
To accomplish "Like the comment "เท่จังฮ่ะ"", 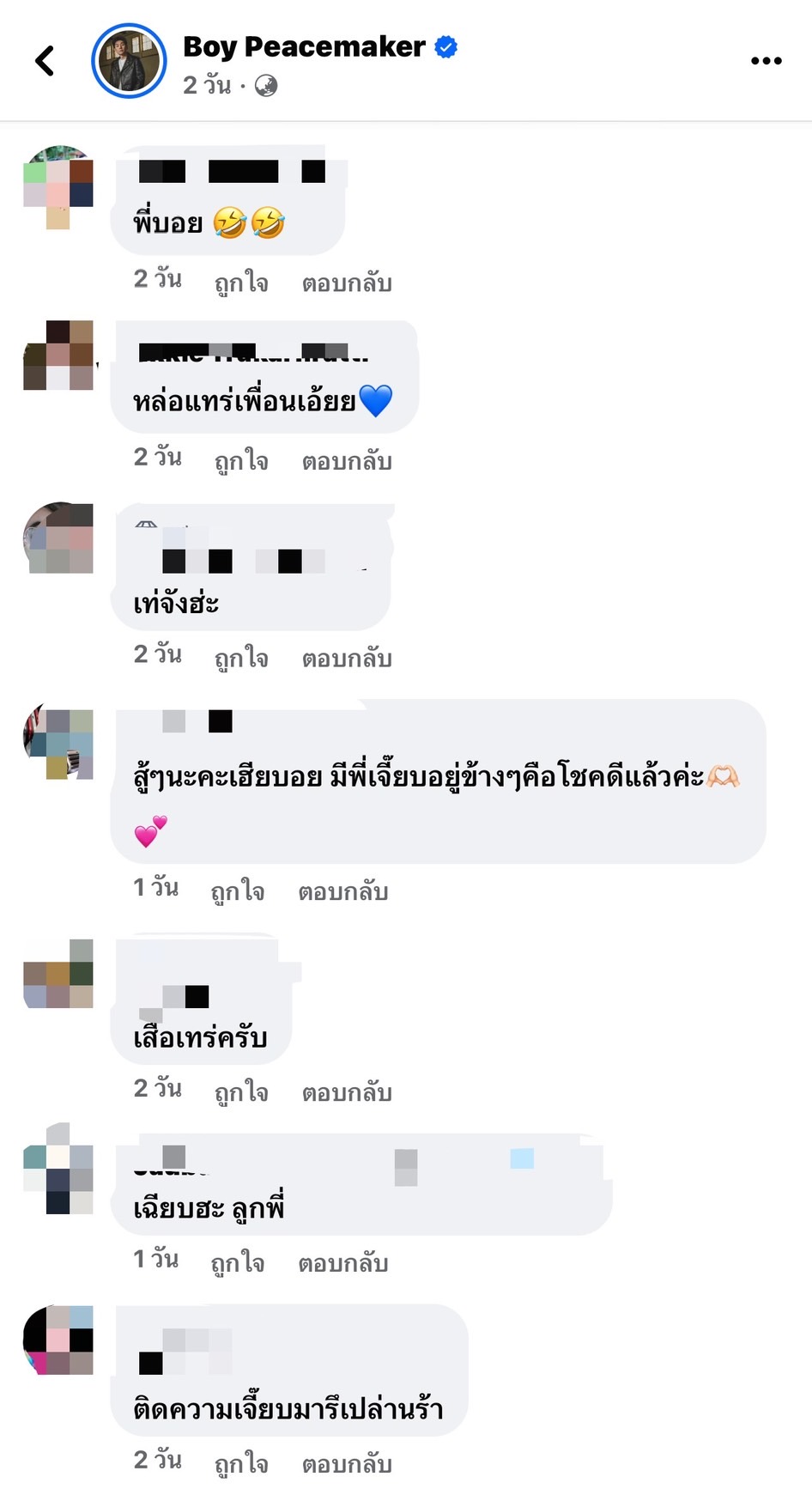I will click(x=241, y=658).
